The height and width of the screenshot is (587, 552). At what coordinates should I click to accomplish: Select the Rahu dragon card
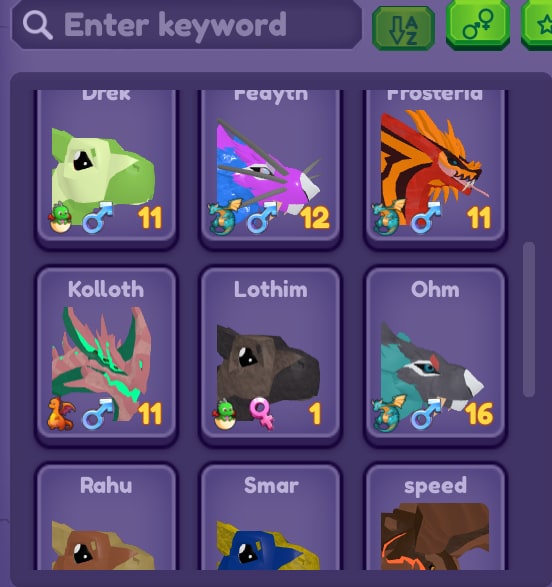[106, 517]
